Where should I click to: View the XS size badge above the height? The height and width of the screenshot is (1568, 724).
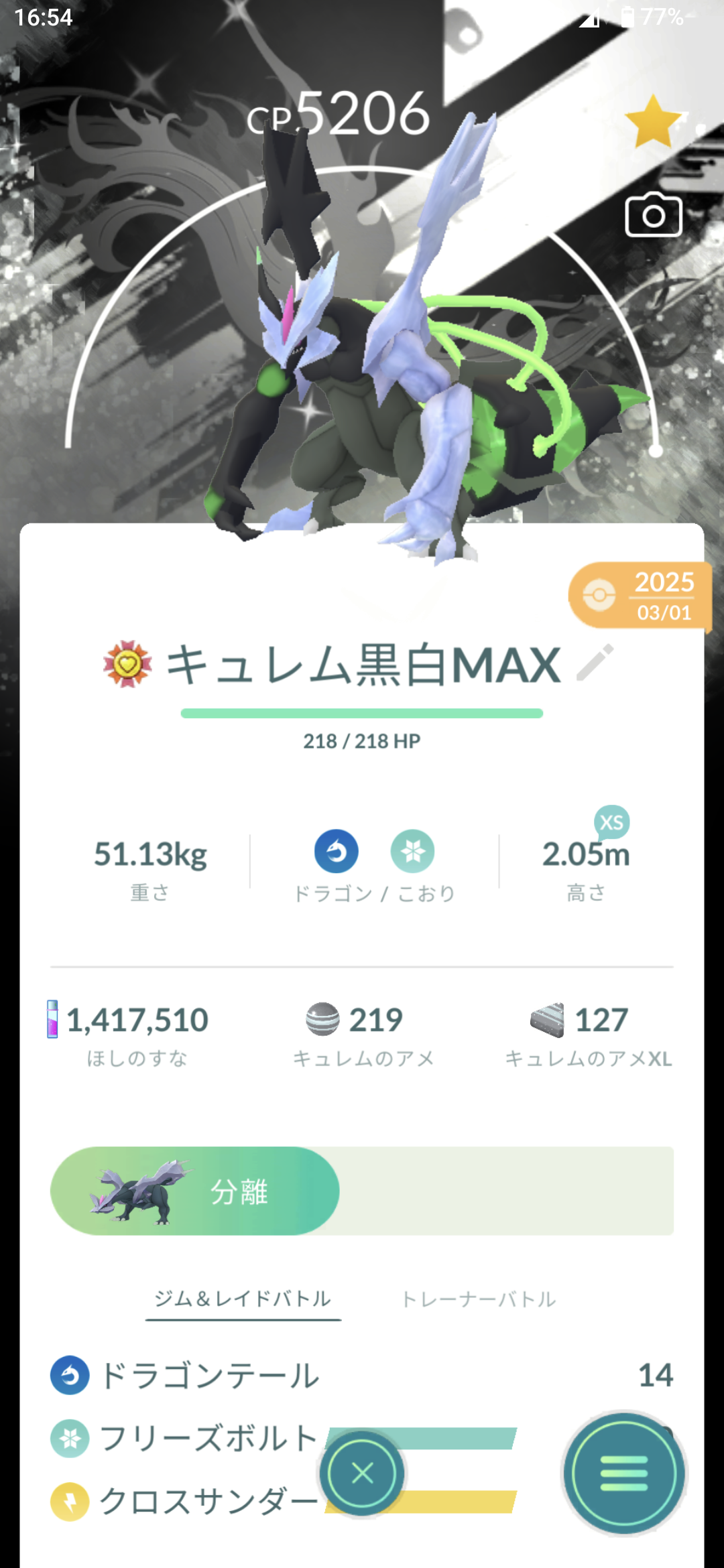click(x=611, y=822)
